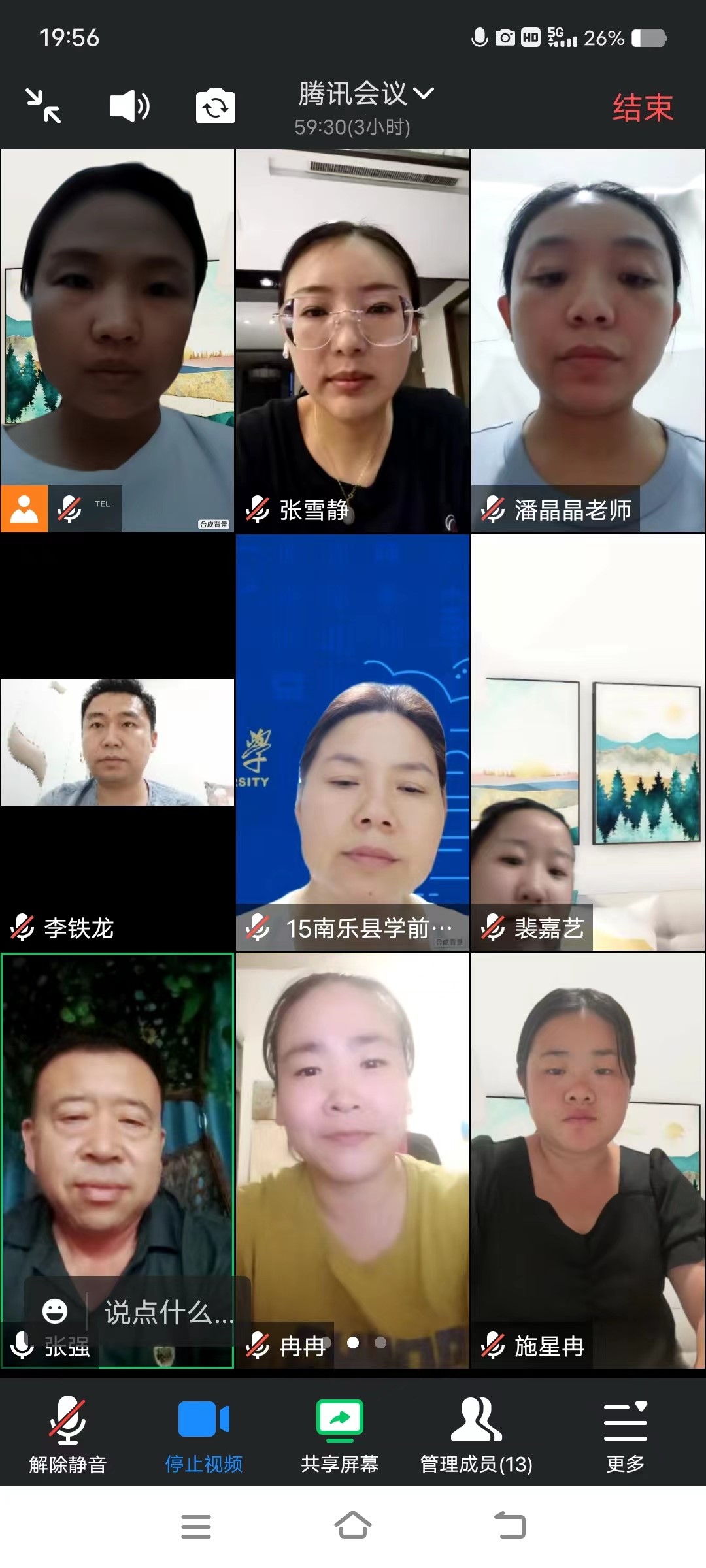Image resolution: width=706 pixels, height=1568 pixels.
Task: Minimize the meeting window
Action: (43, 106)
